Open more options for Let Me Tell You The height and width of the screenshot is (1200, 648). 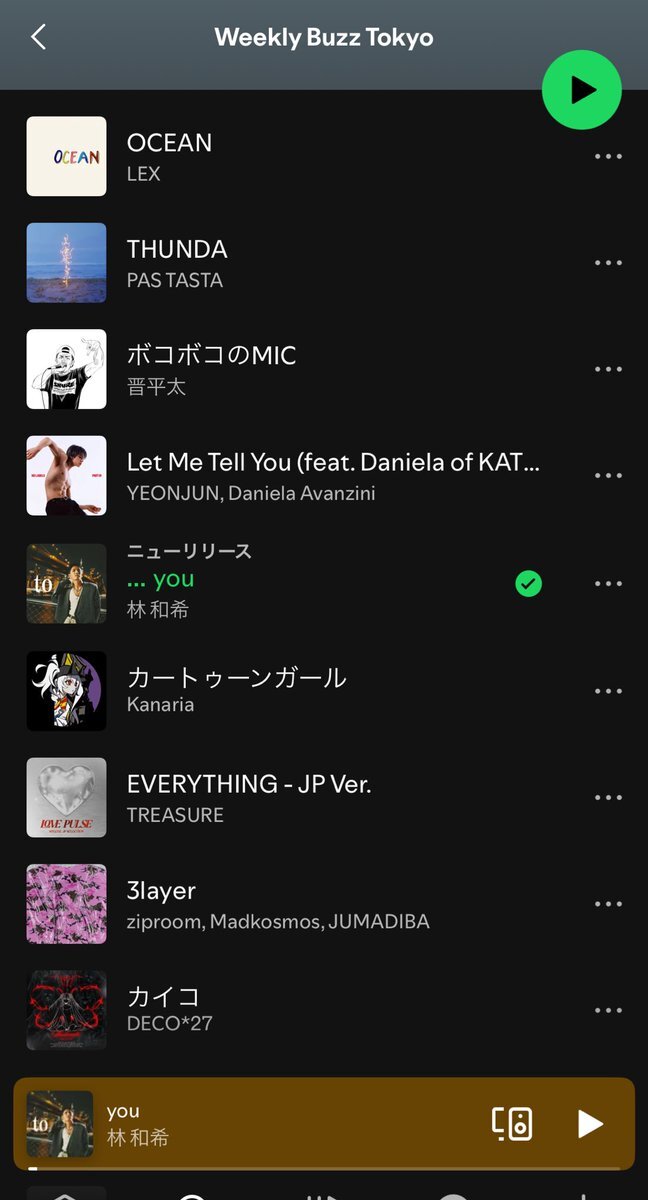[608, 475]
